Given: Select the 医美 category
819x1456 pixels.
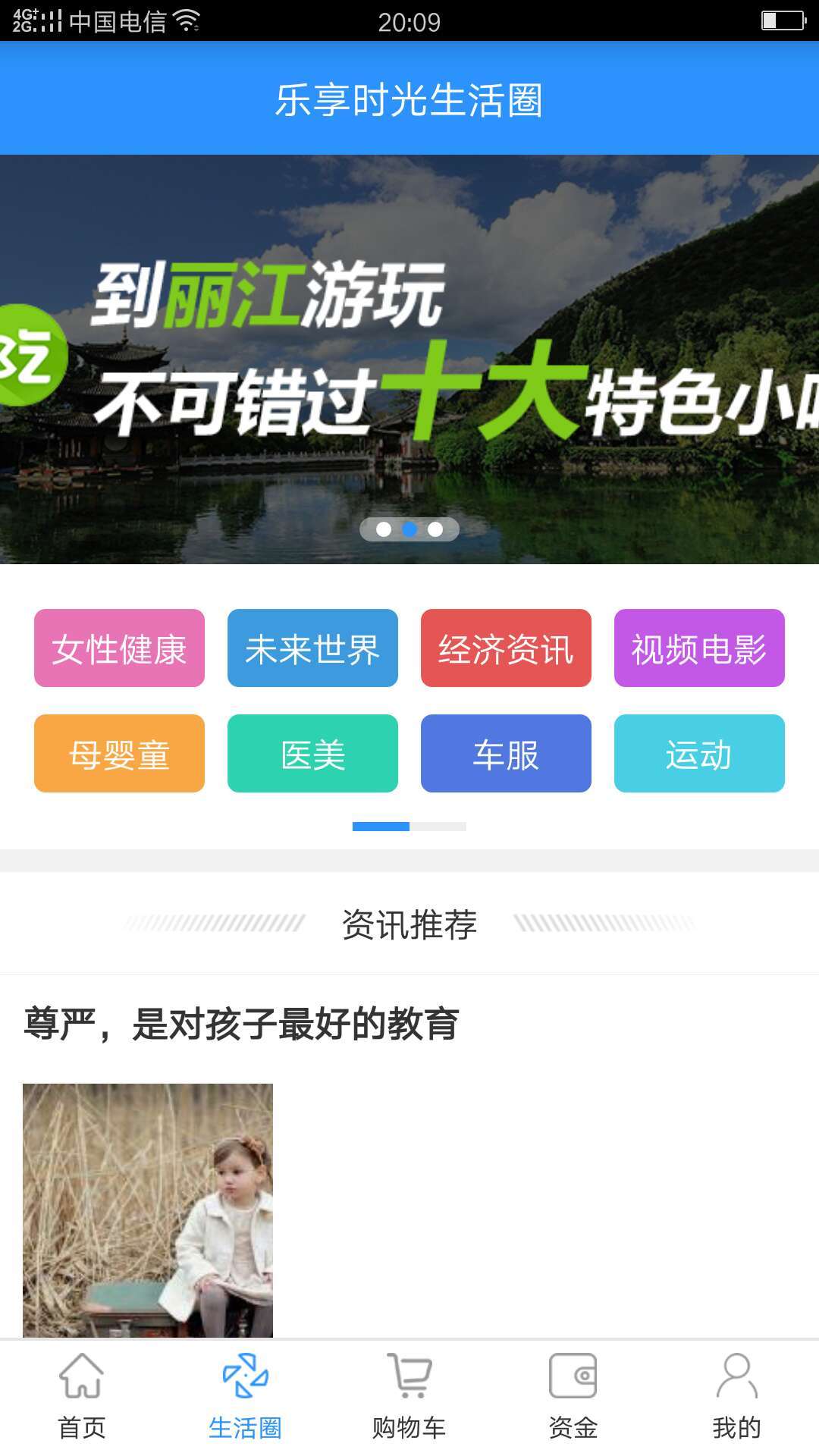Looking at the screenshot, I should click(x=312, y=754).
